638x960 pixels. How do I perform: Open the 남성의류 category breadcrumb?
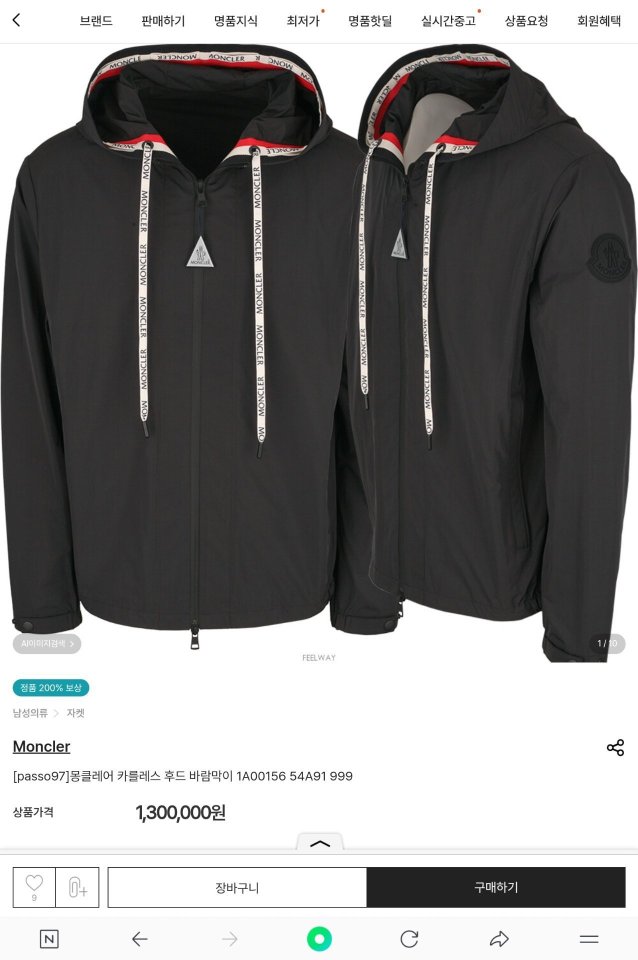30,713
